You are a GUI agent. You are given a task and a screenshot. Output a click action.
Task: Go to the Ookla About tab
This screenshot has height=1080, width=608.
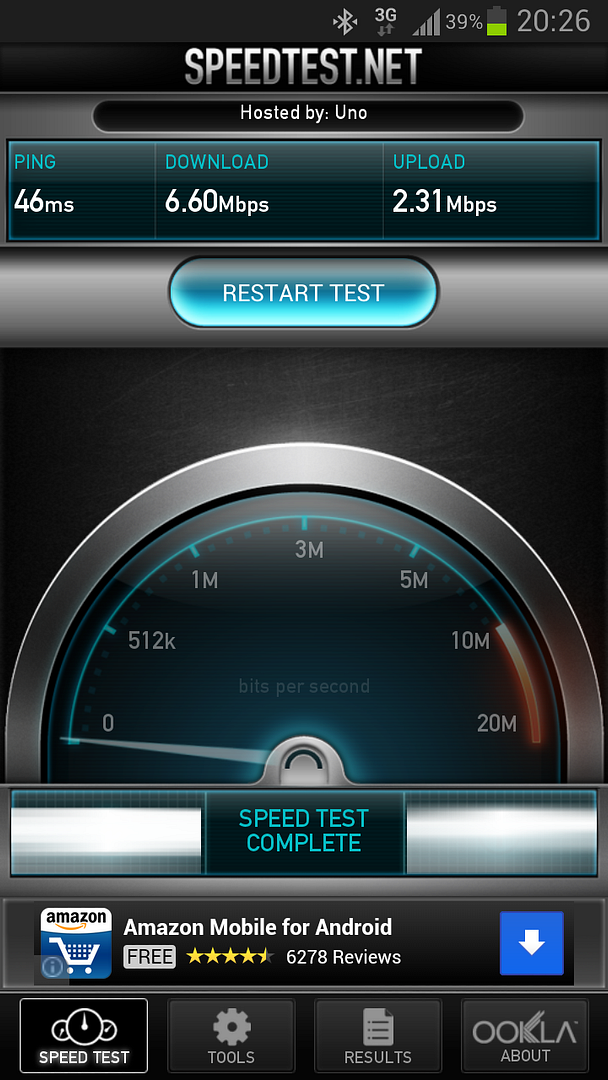pyautogui.click(x=525, y=1035)
